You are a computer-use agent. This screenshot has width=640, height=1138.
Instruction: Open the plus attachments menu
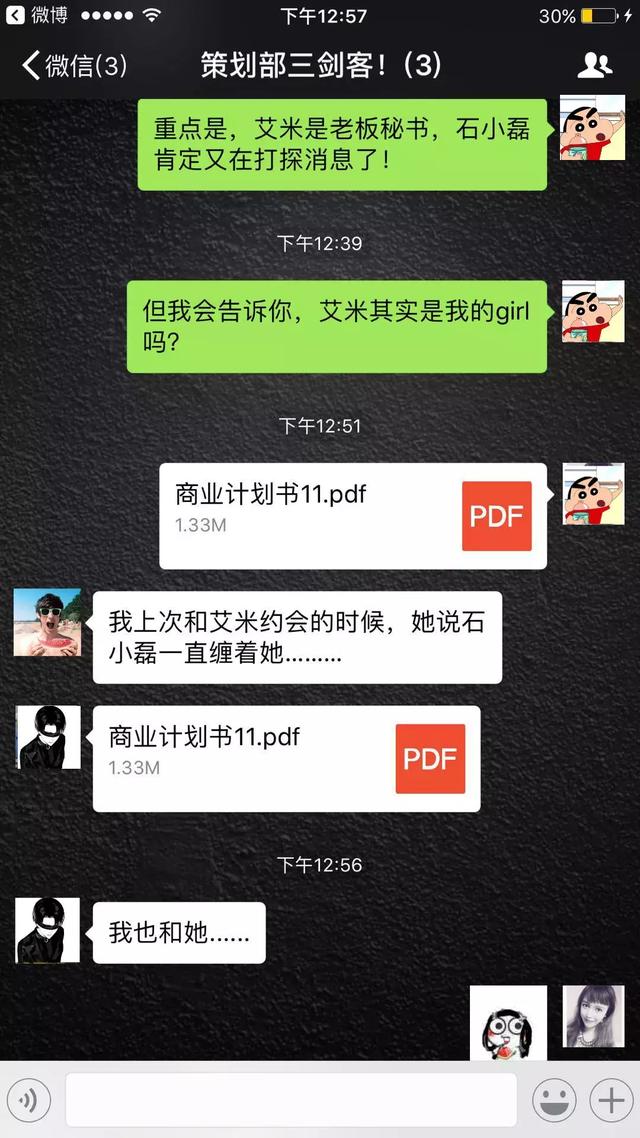(611, 1100)
